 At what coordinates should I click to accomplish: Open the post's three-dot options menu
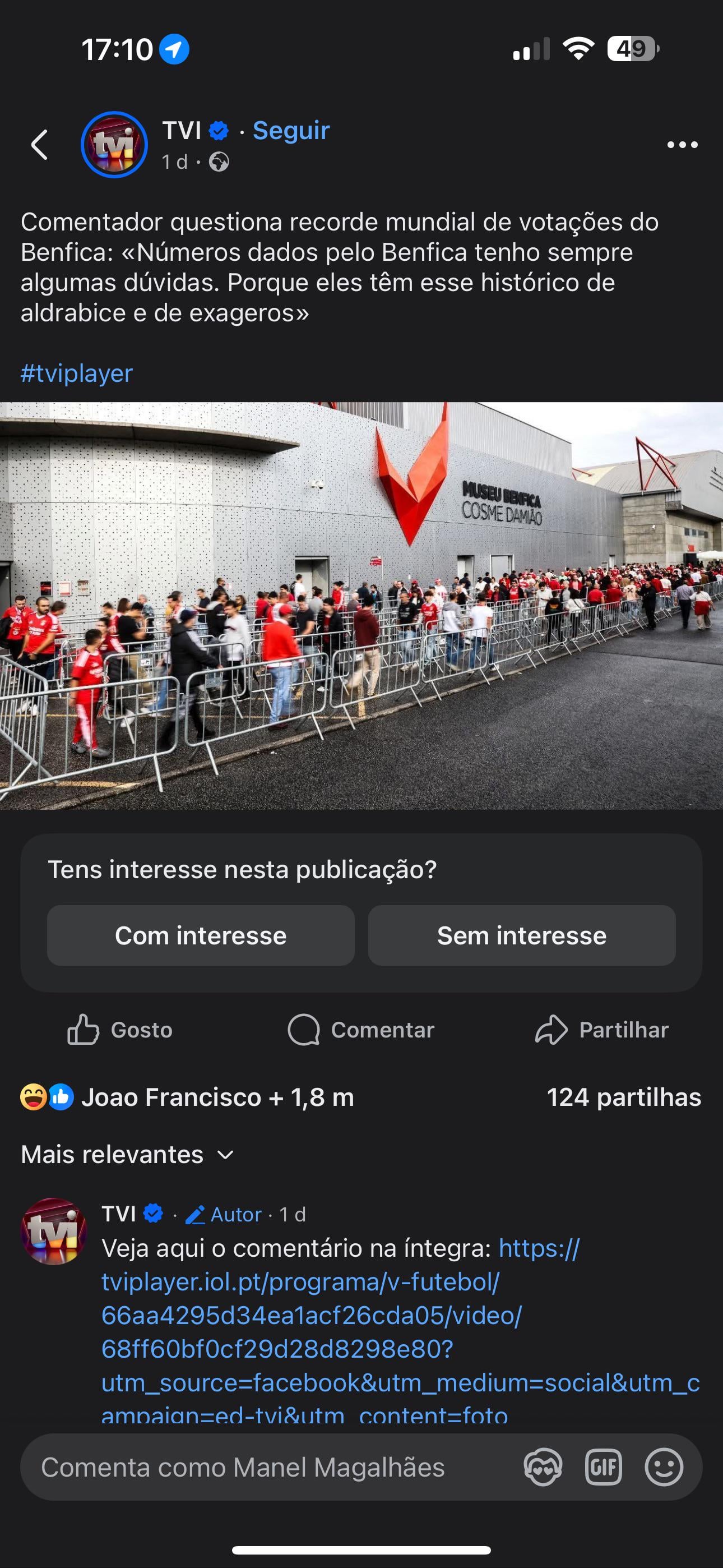coord(682,145)
